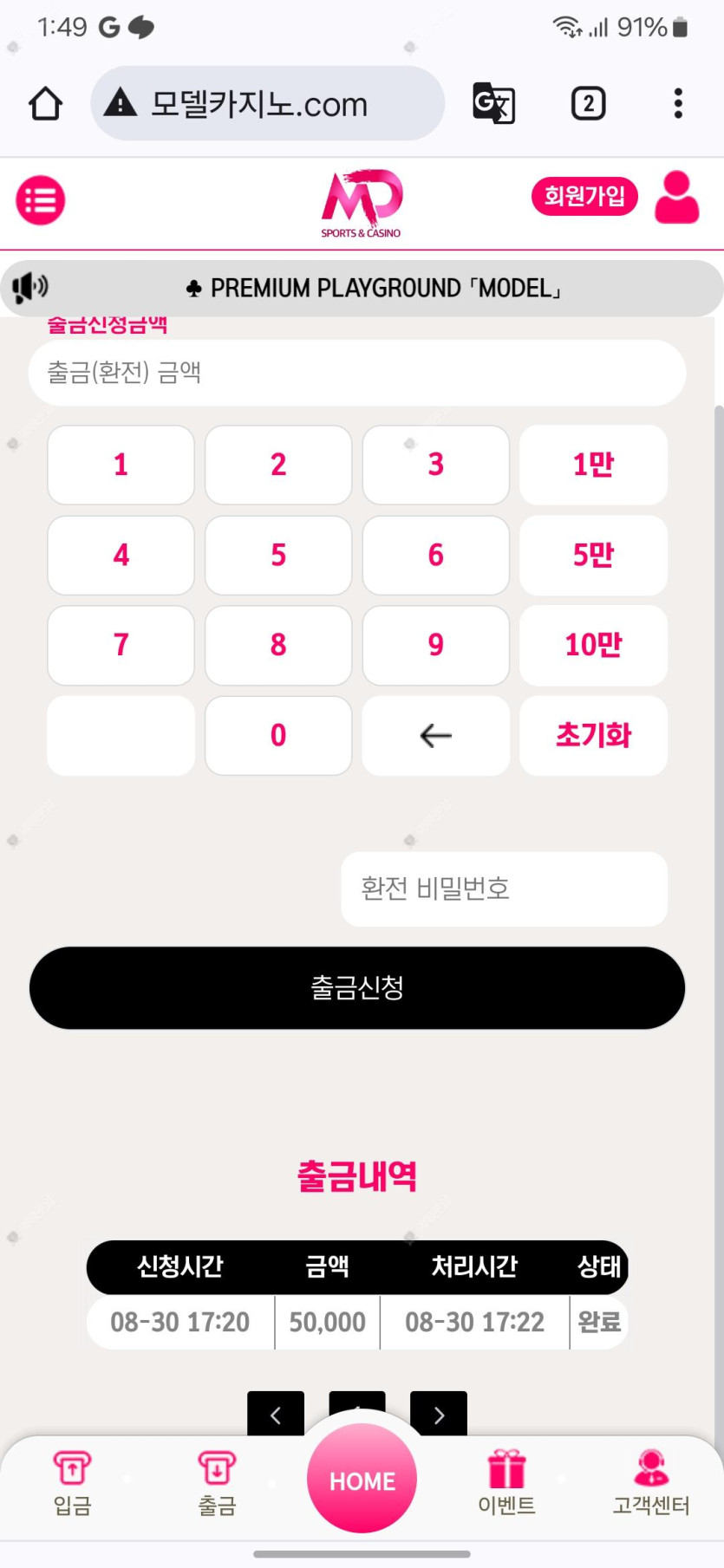Focus the 환전 비밀번호 password field
Screen dimensions: 724x1568
coord(504,888)
